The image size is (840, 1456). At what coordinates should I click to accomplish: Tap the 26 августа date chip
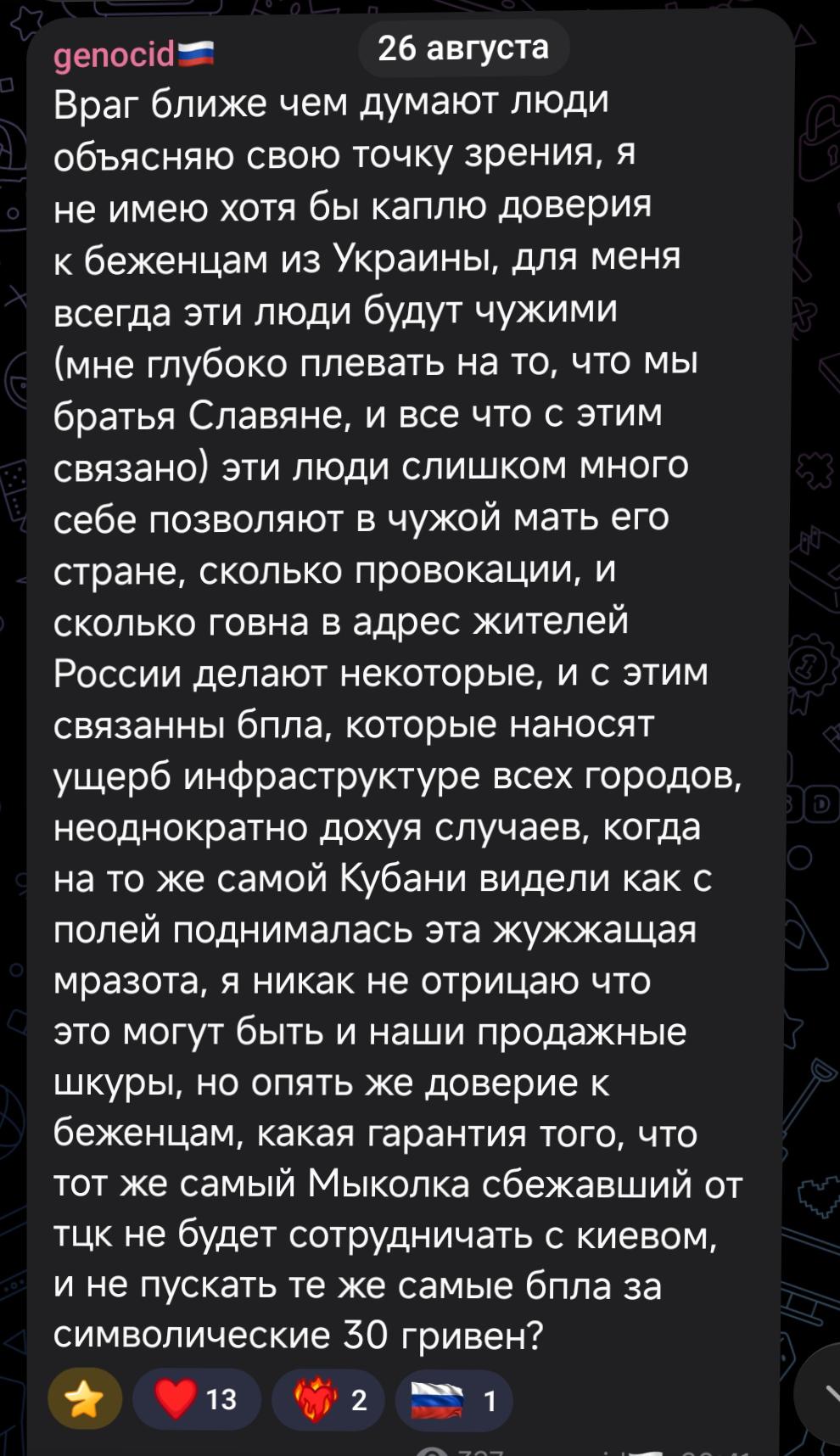tap(463, 48)
